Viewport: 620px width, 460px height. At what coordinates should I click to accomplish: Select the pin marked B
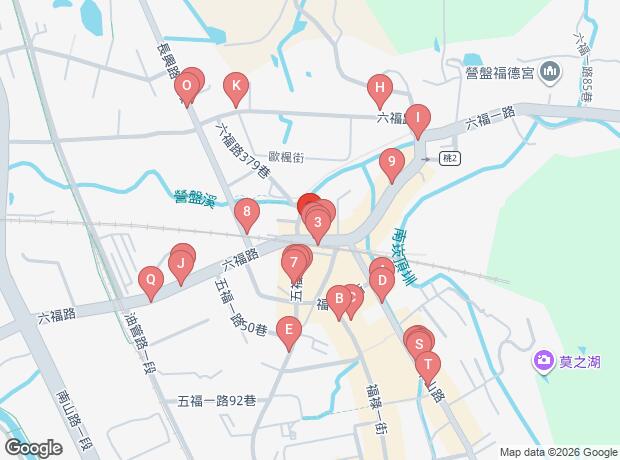339,301
